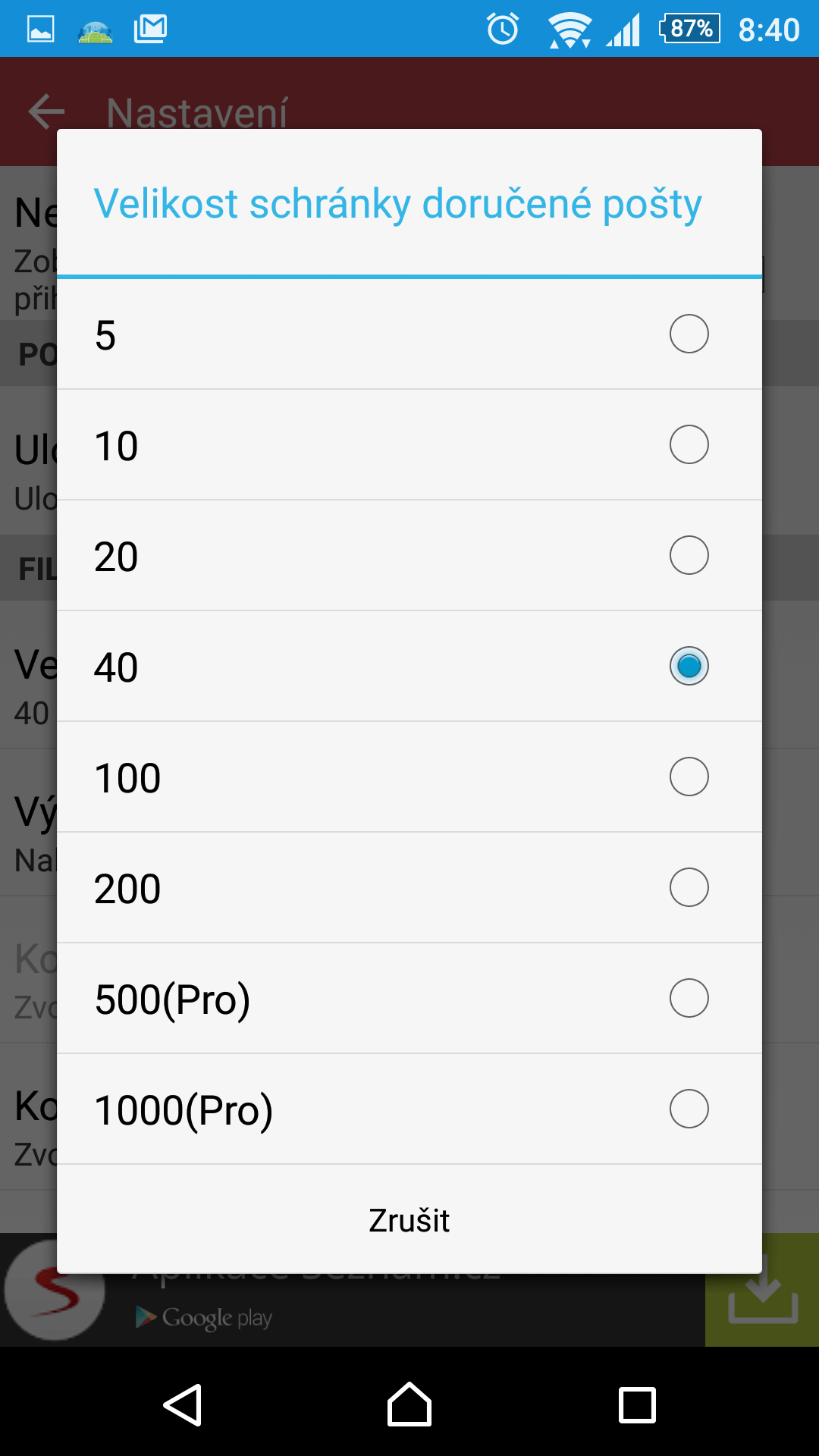Image resolution: width=819 pixels, height=1456 pixels.
Task: Choose the 10 option
Action: point(409,445)
